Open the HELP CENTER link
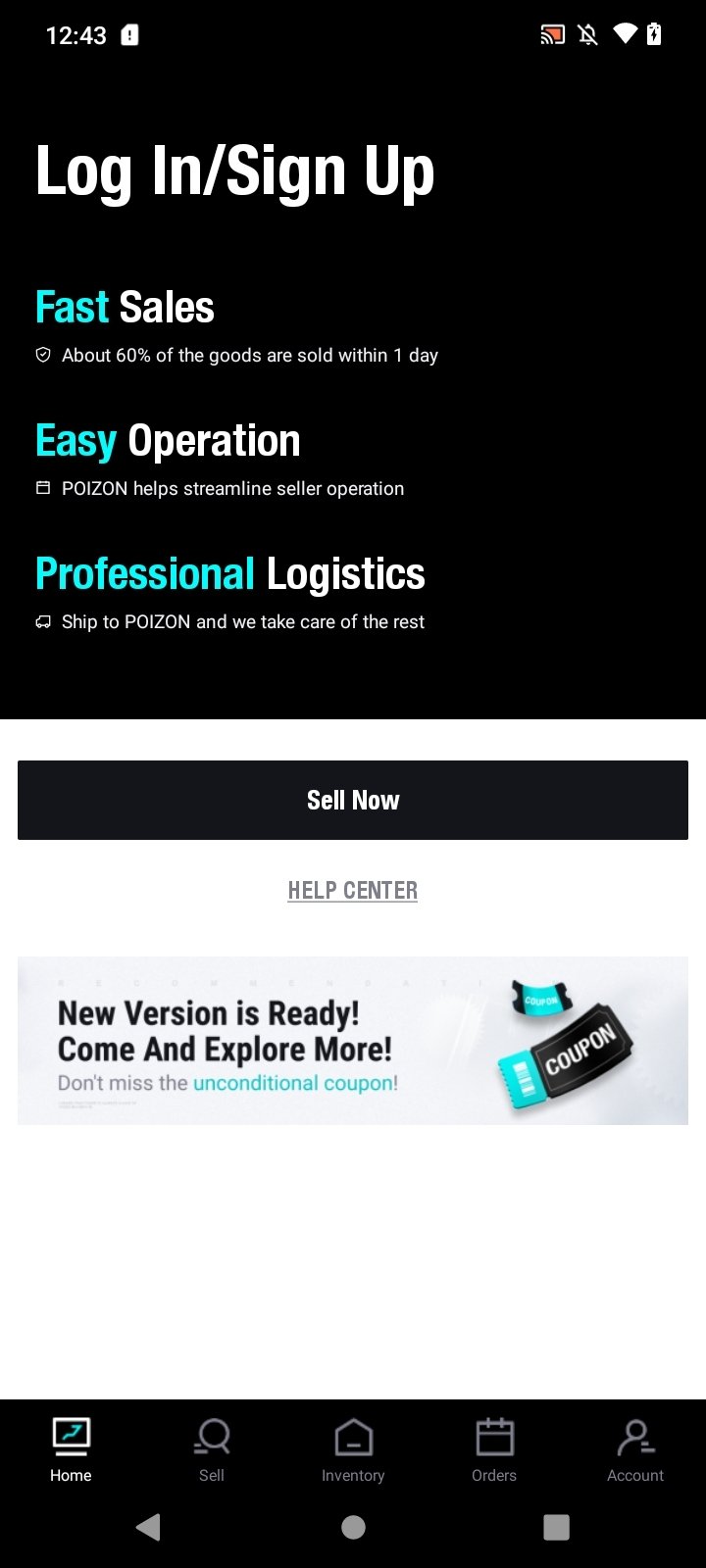 (x=353, y=891)
